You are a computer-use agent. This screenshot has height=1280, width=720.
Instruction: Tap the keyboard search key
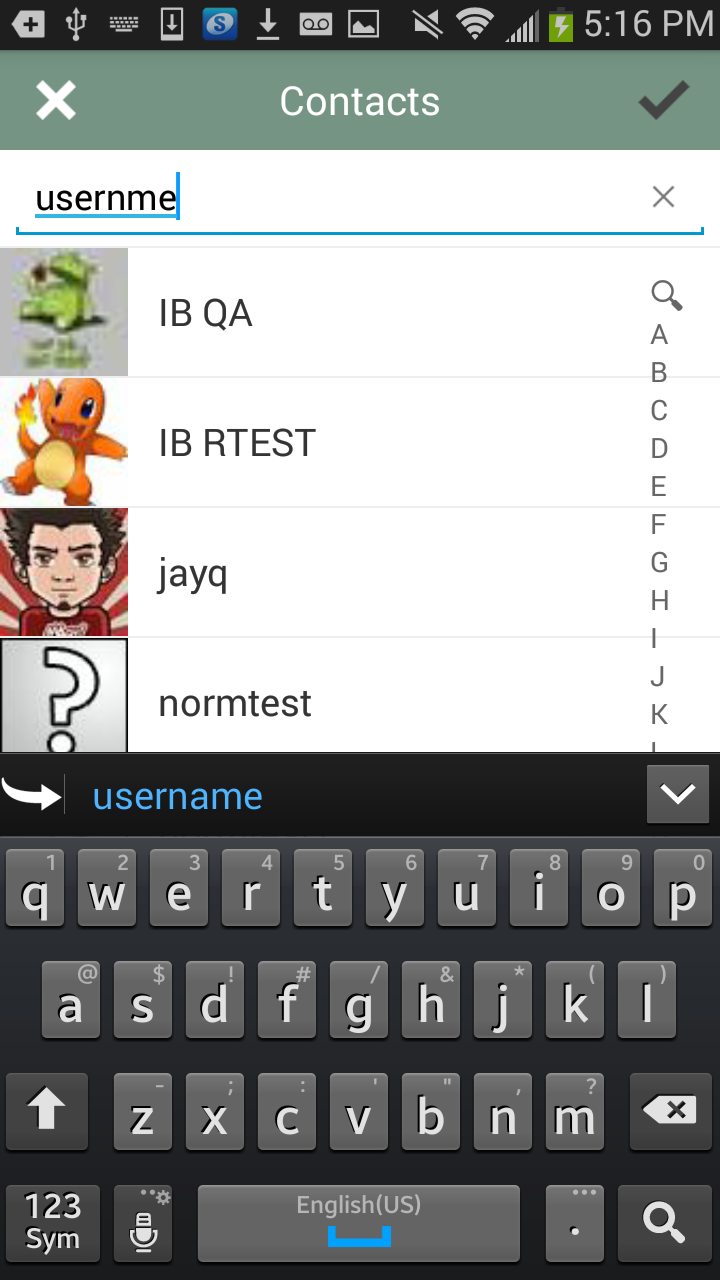pos(664,1223)
